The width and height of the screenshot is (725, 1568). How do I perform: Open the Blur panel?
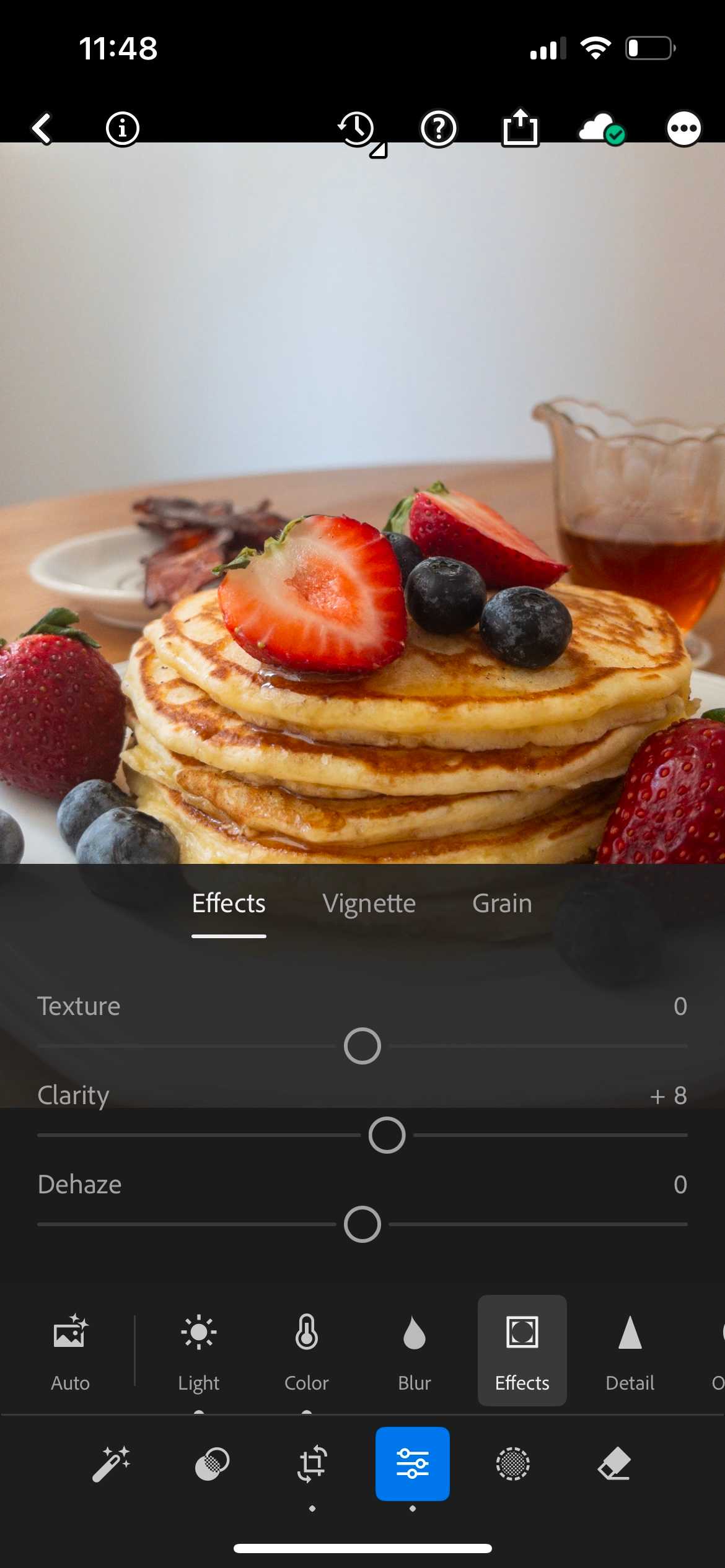[x=414, y=1350]
